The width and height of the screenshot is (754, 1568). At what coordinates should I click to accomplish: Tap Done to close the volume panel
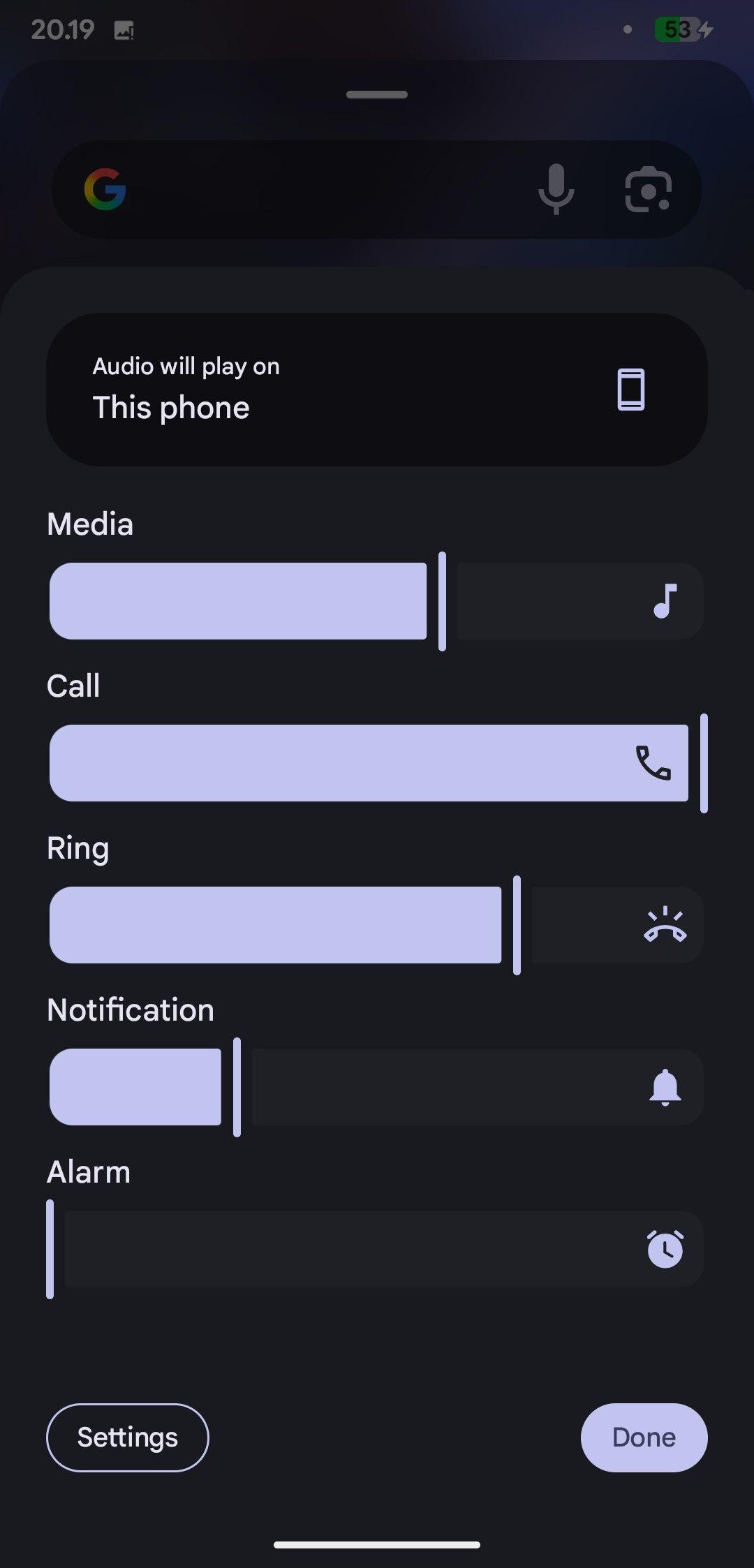click(644, 1437)
